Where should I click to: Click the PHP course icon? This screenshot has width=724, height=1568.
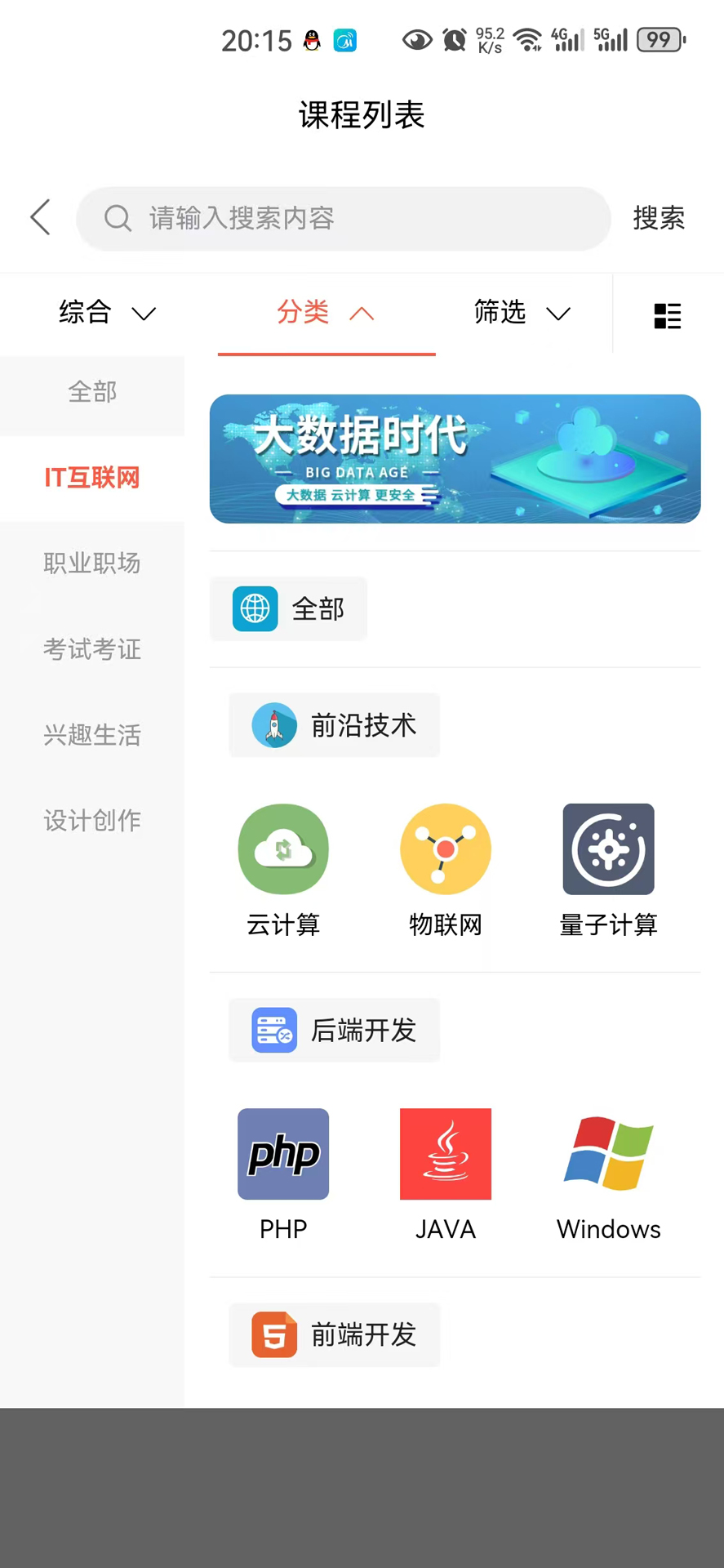(283, 1153)
